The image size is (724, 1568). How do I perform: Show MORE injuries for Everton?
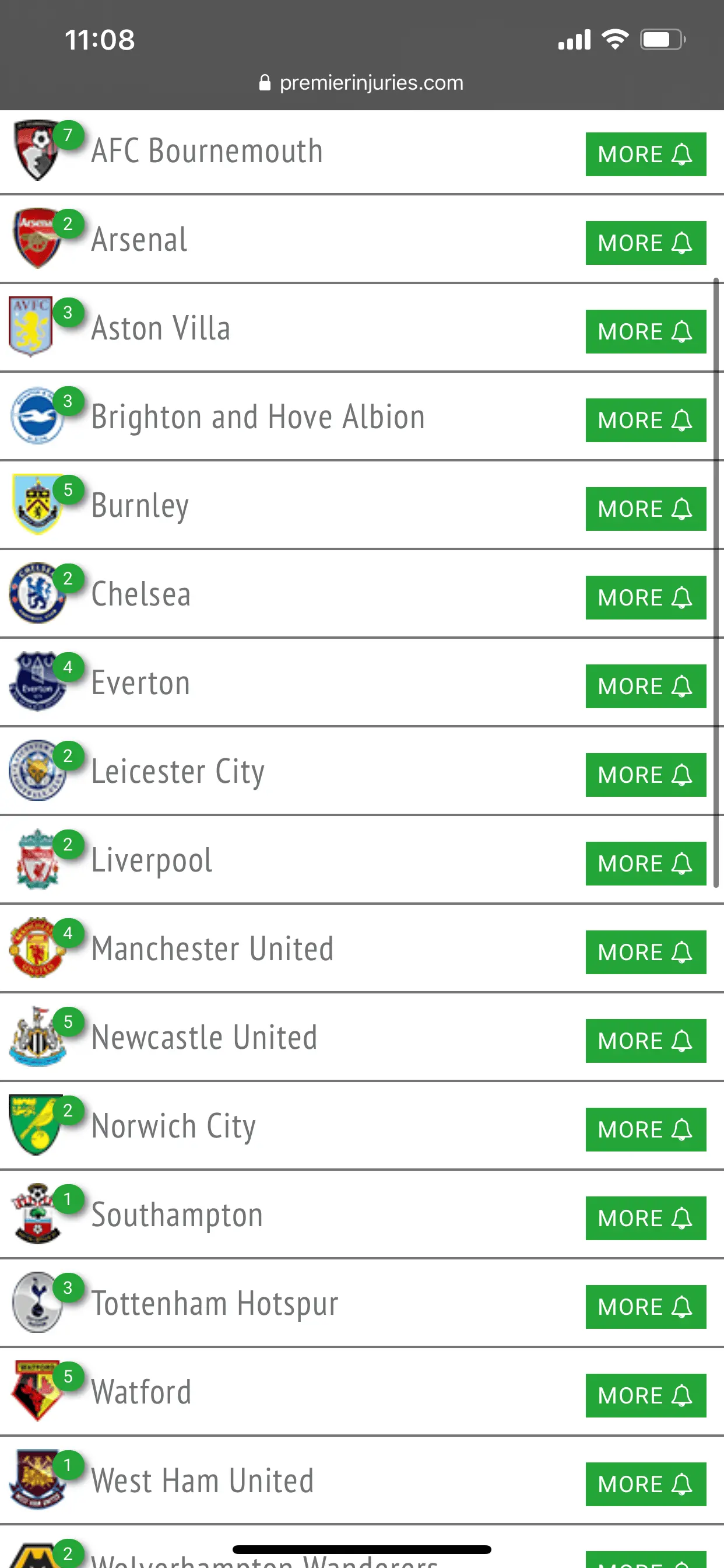(645, 686)
